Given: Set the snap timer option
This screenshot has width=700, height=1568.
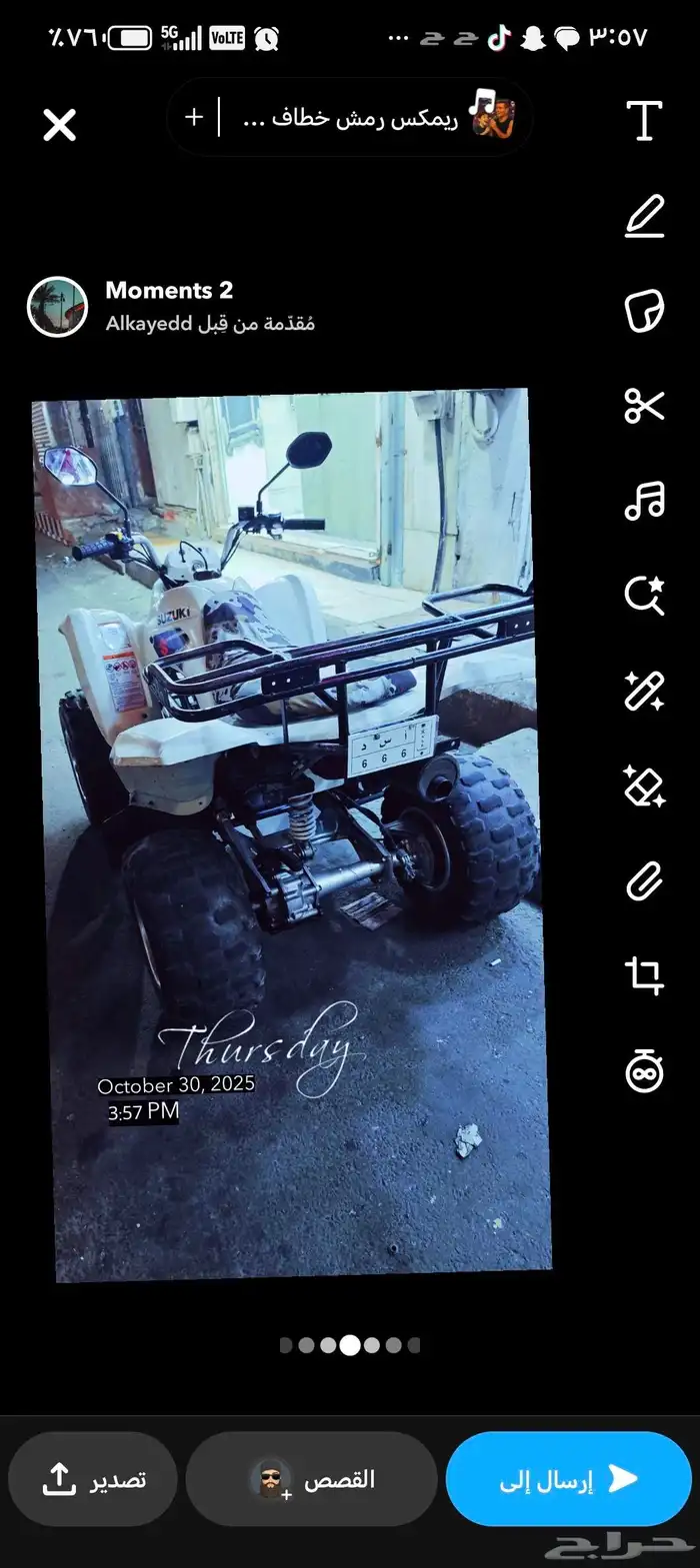Looking at the screenshot, I should [644, 1070].
